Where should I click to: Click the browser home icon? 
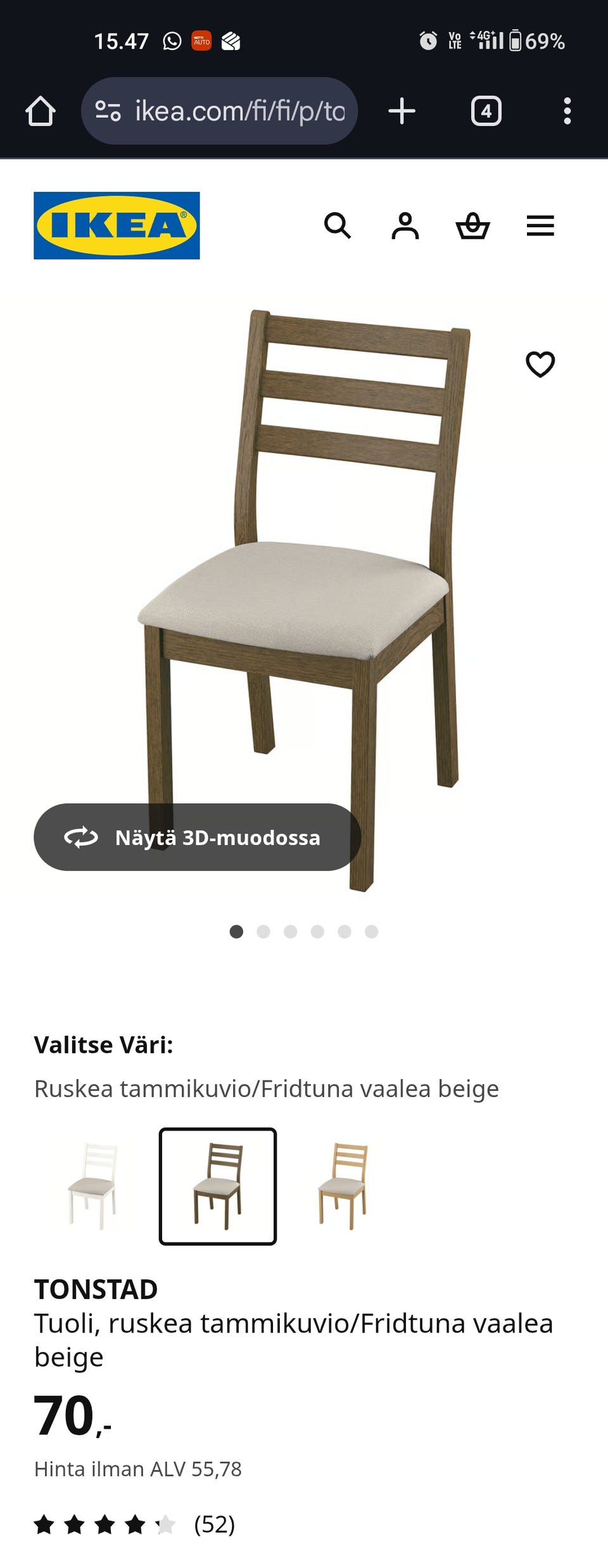tap(42, 111)
